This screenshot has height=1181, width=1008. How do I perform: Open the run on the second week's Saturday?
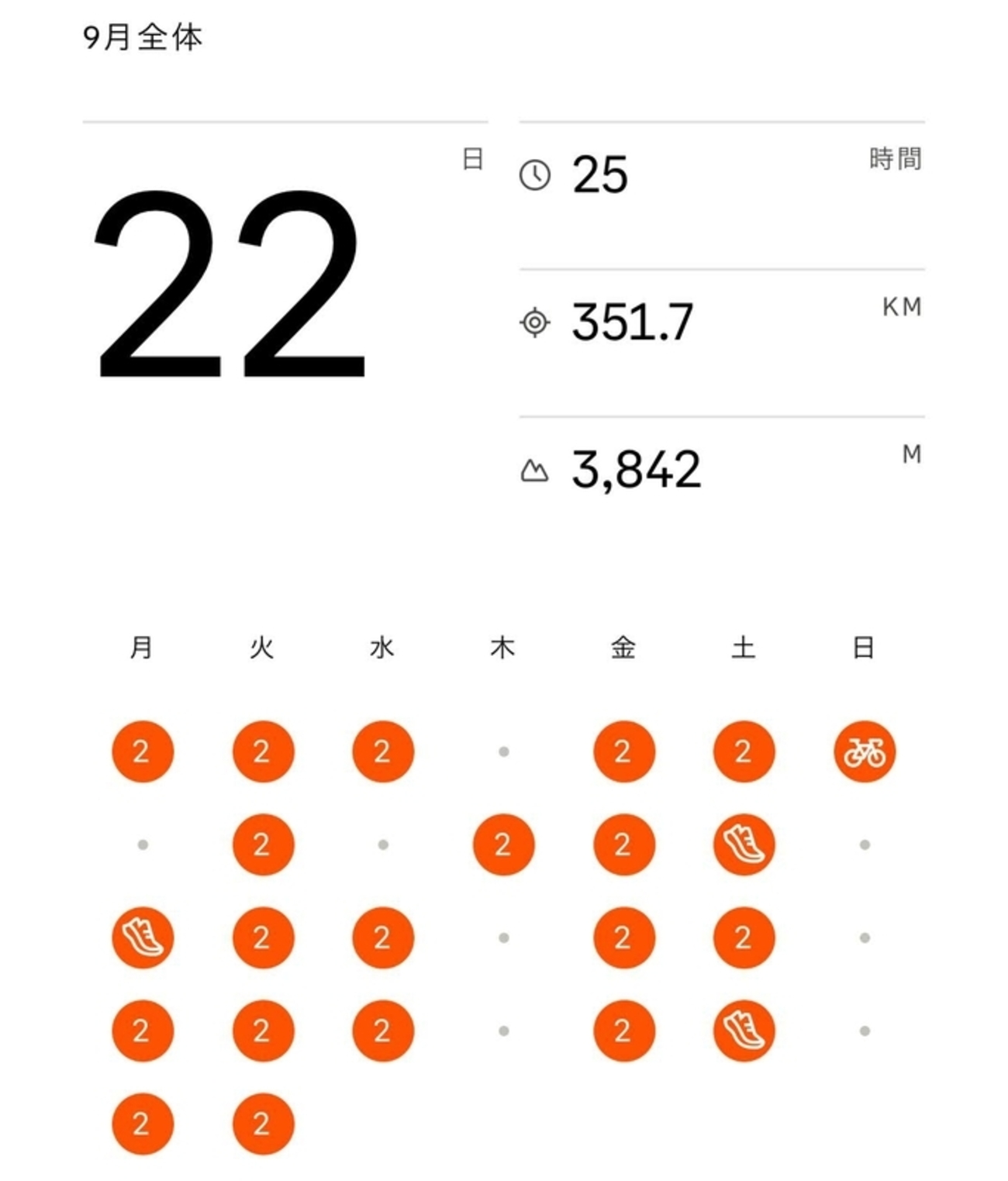(744, 844)
